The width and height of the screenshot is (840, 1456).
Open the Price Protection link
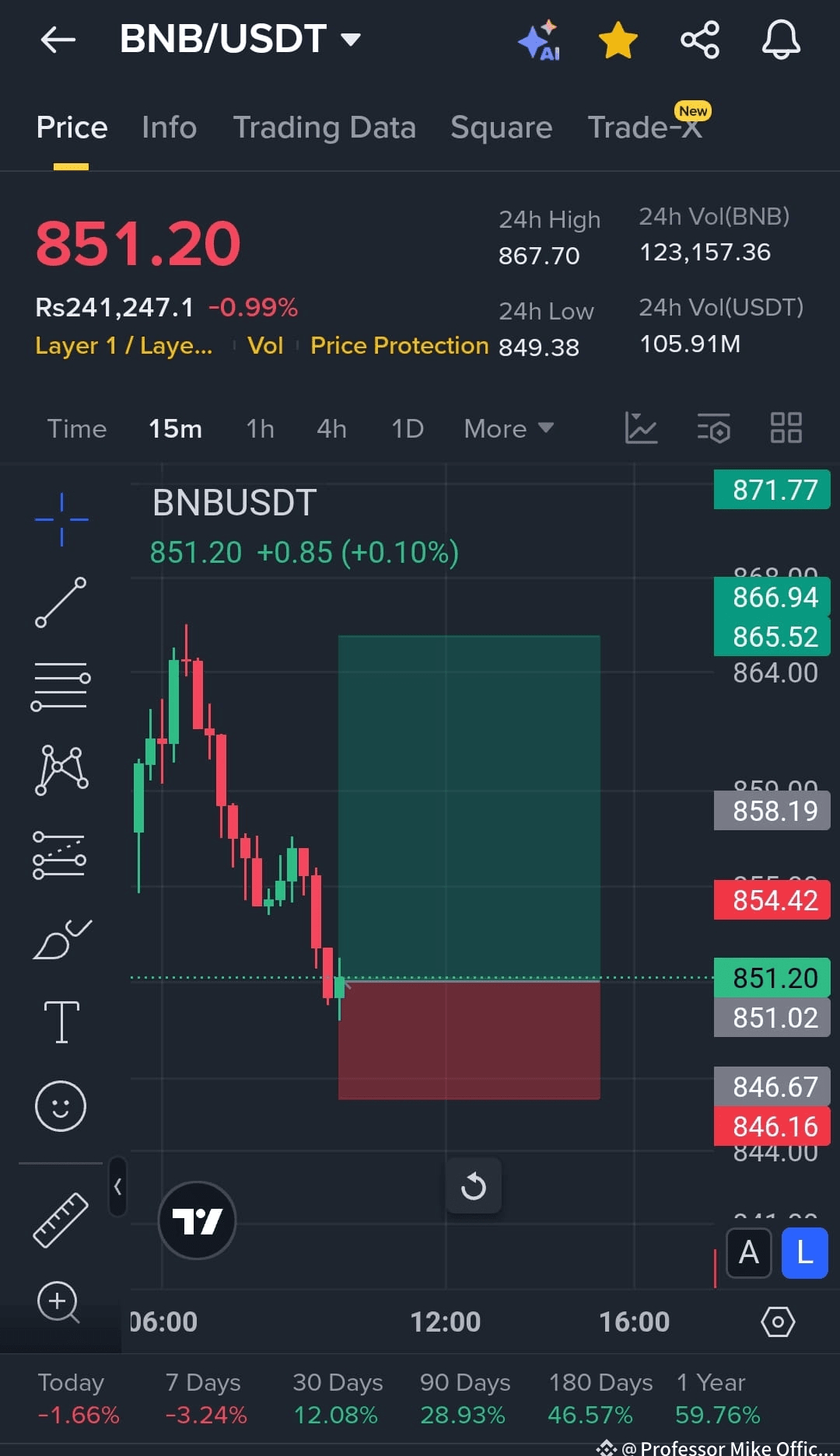(x=399, y=345)
